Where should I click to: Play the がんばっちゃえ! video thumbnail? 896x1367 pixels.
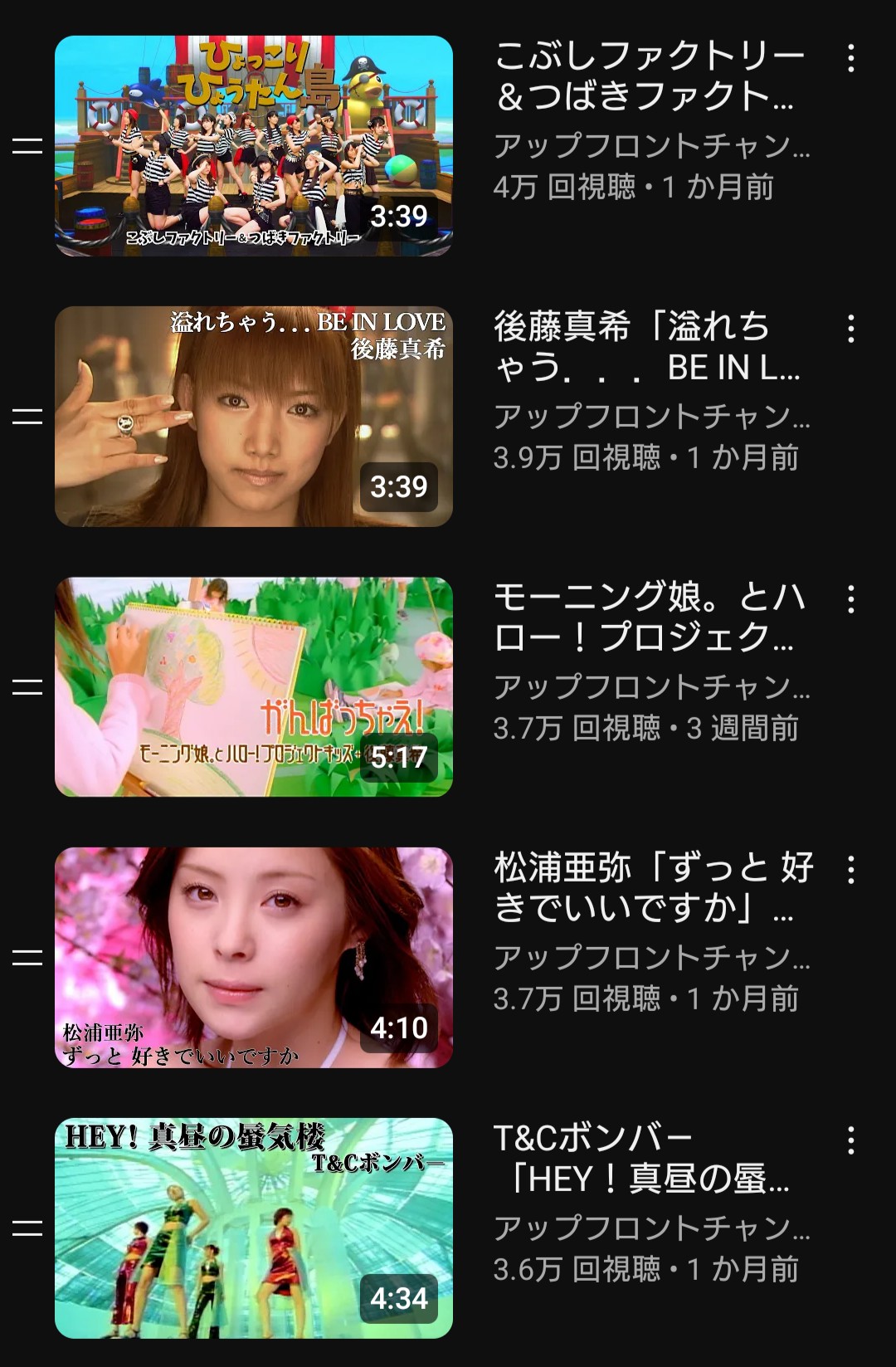[x=253, y=686]
